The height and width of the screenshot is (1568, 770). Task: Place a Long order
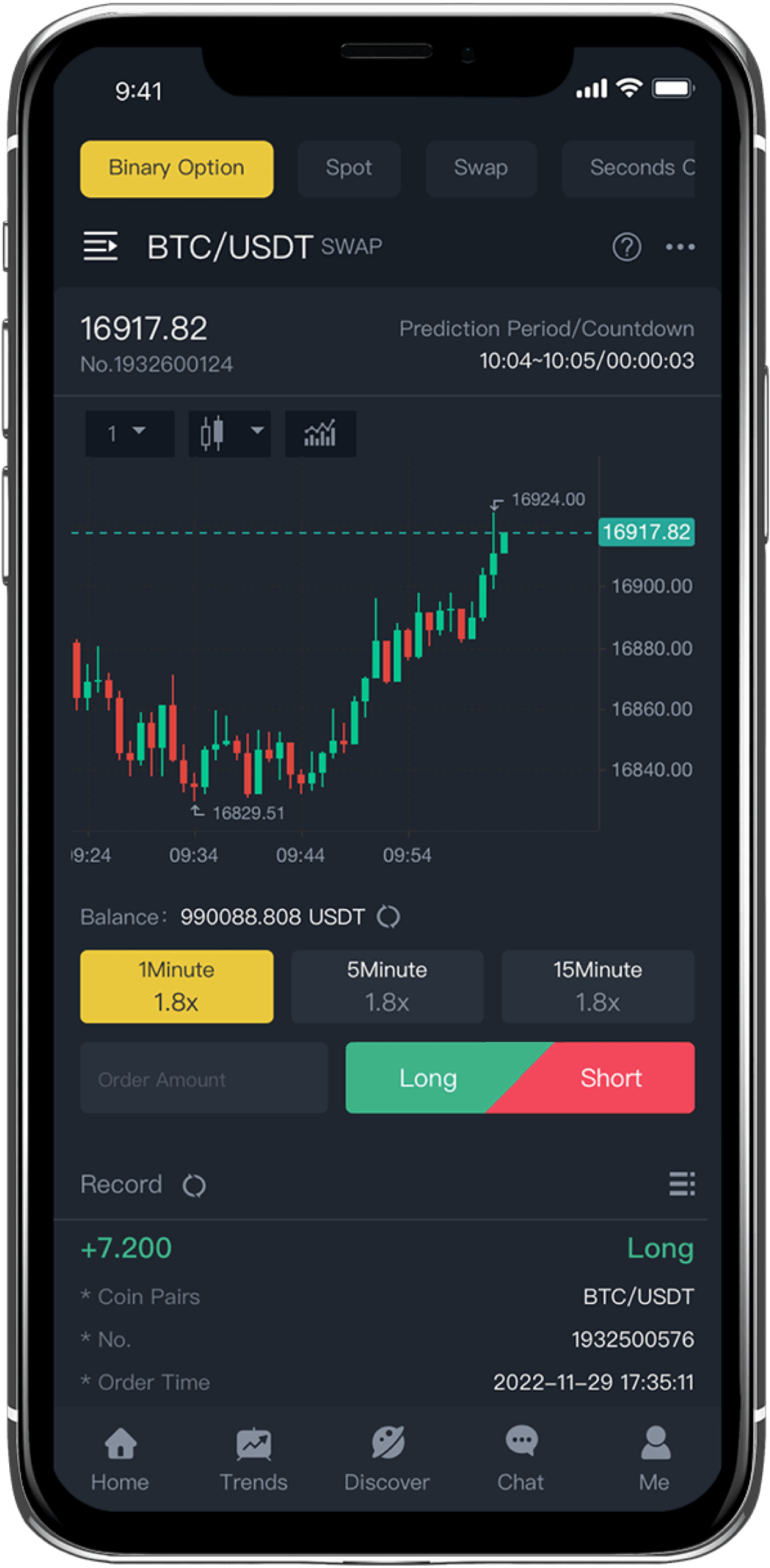coord(428,1078)
